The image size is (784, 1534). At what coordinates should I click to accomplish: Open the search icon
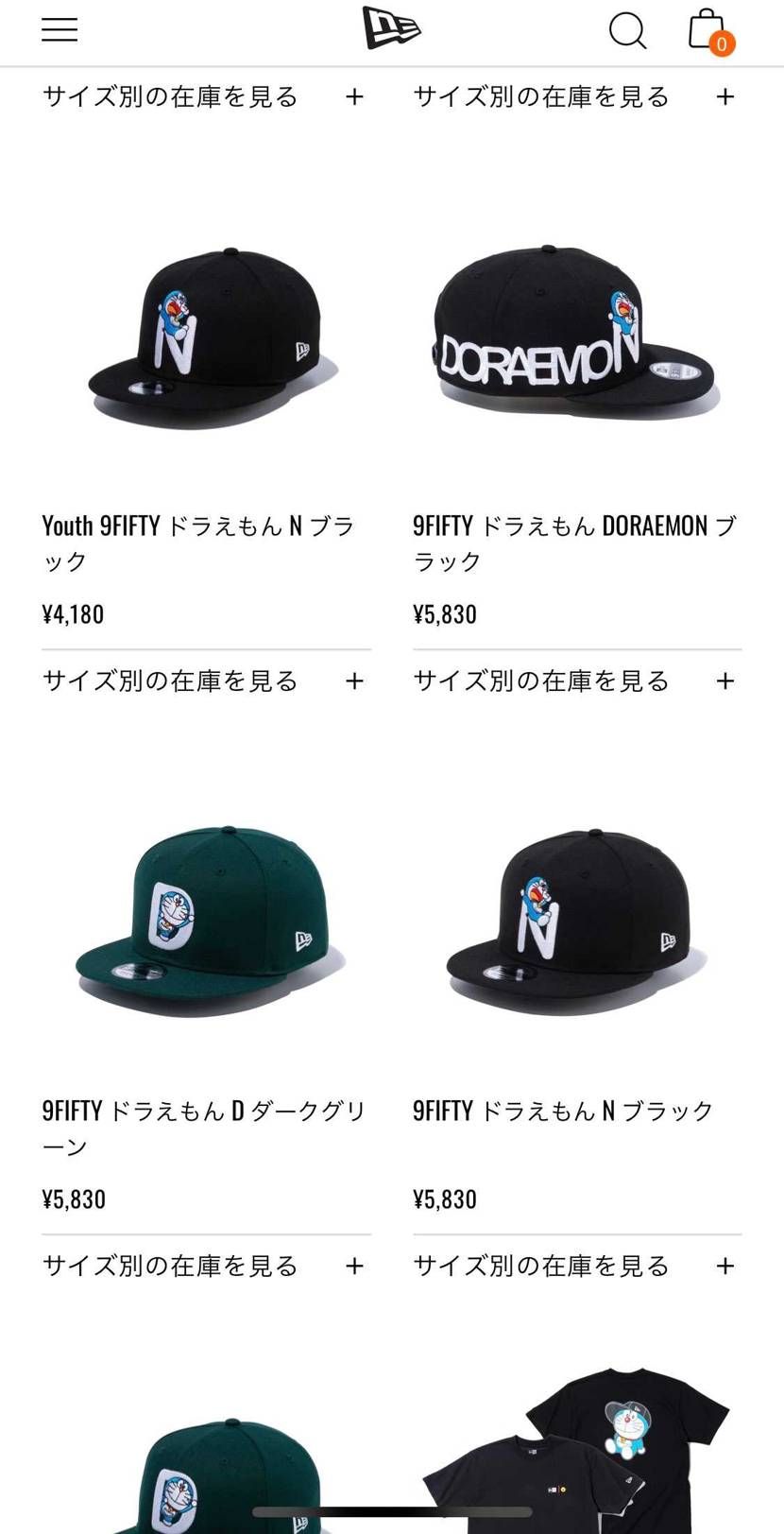pyautogui.click(x=627, y=29)
